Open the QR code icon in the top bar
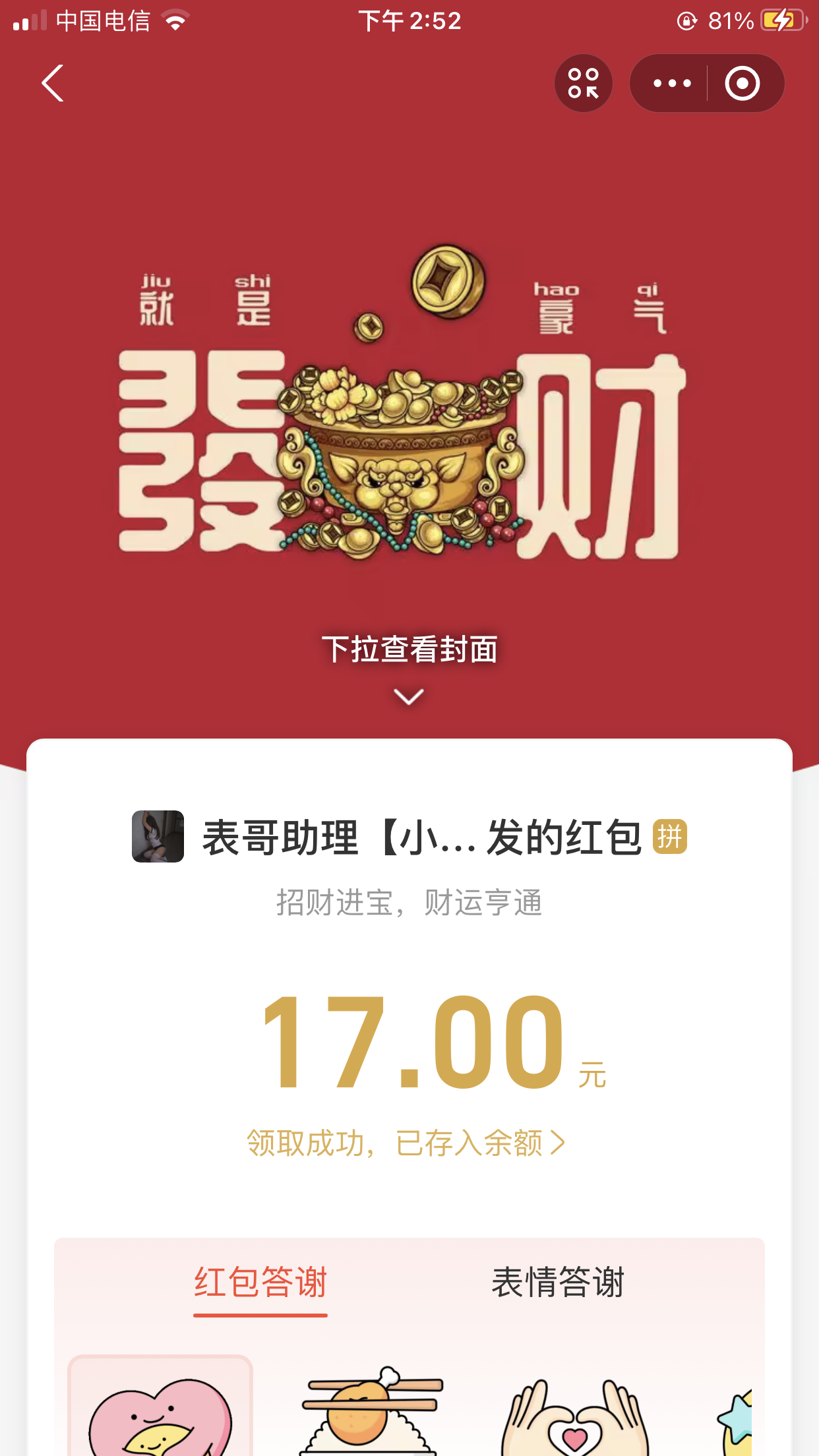The image size is (819, 1456). [x=583, y=82]
